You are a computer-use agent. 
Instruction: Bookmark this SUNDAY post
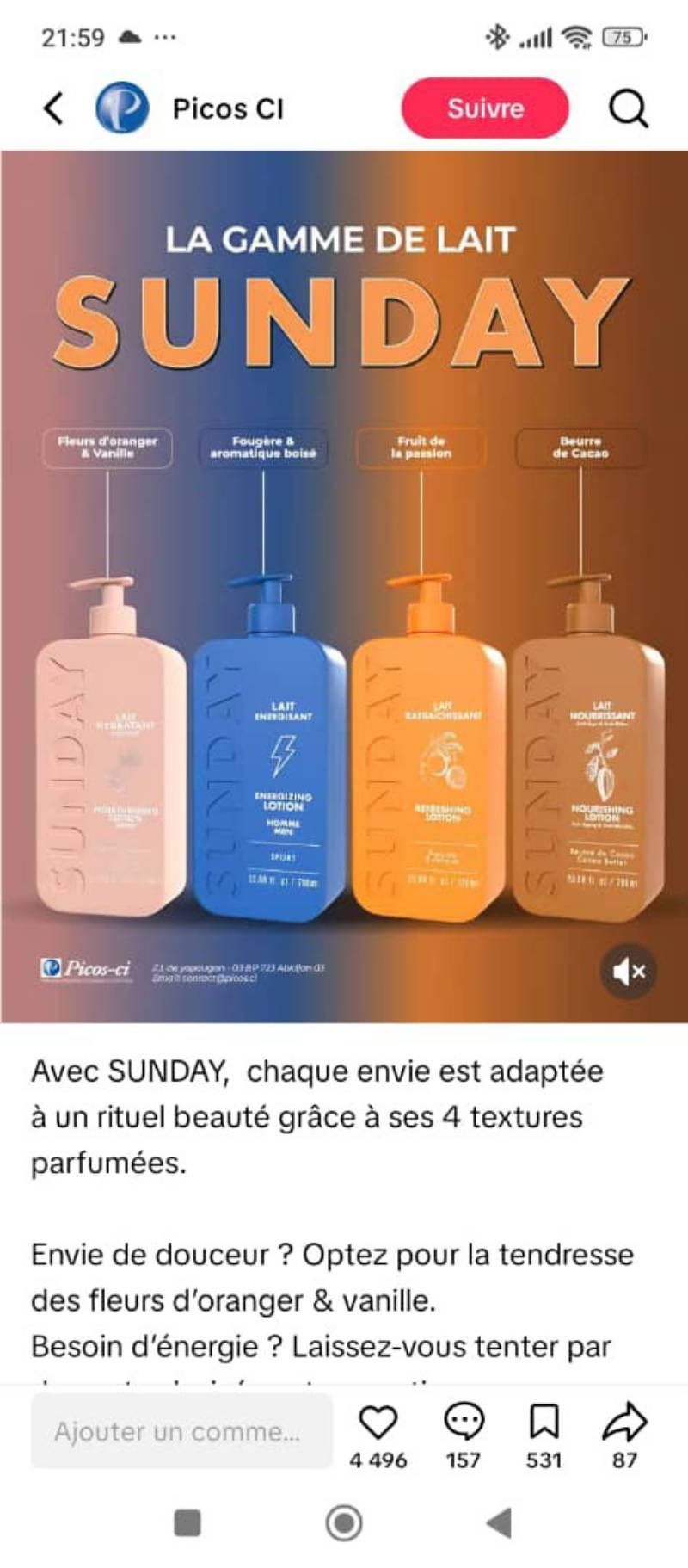pyautogui.click(x=544, y=1422)
